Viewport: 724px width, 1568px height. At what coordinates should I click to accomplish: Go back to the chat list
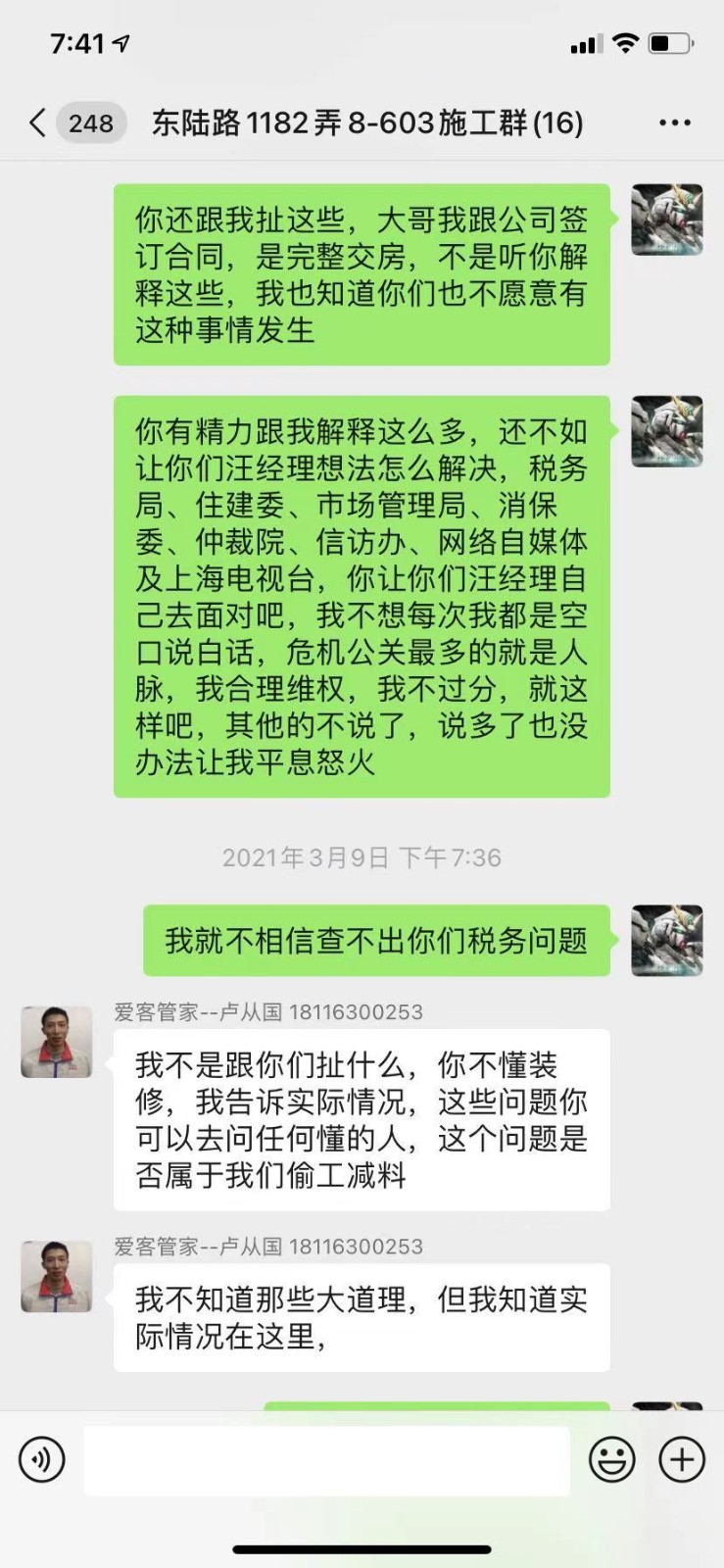click(39, 123)
